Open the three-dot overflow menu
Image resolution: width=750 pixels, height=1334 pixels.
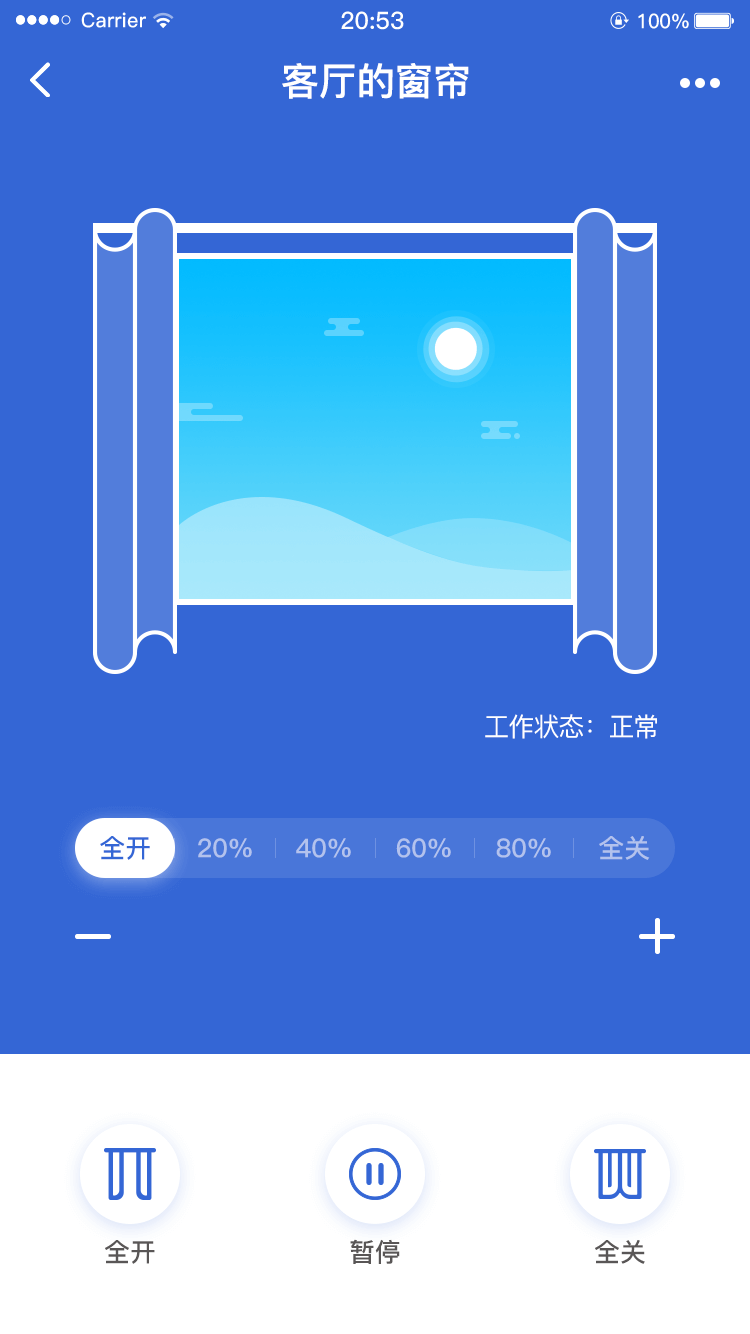tap(700, 83)
